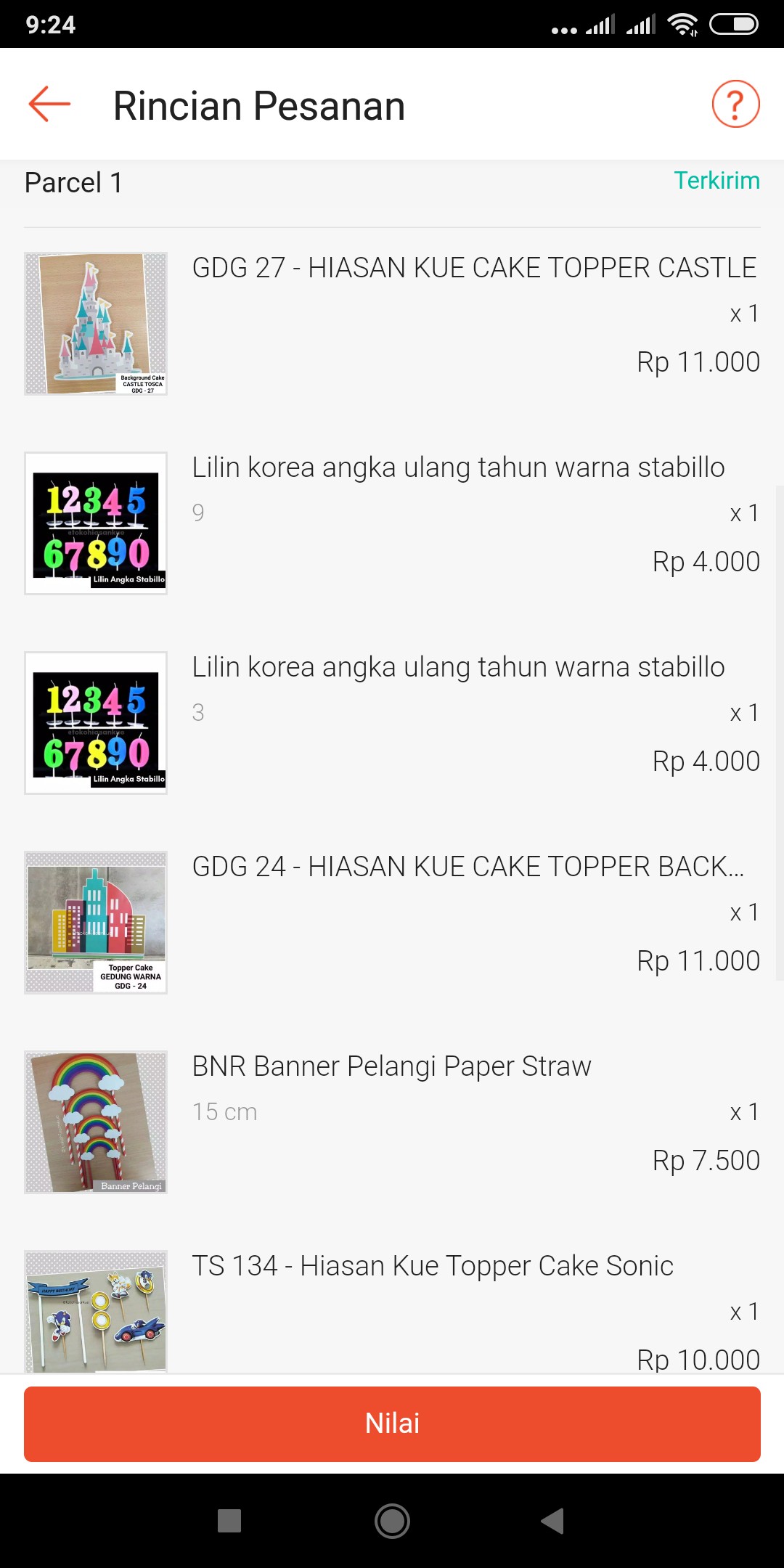
Task: Go back from Rincian Pesanan
Action: pos(49,105)
